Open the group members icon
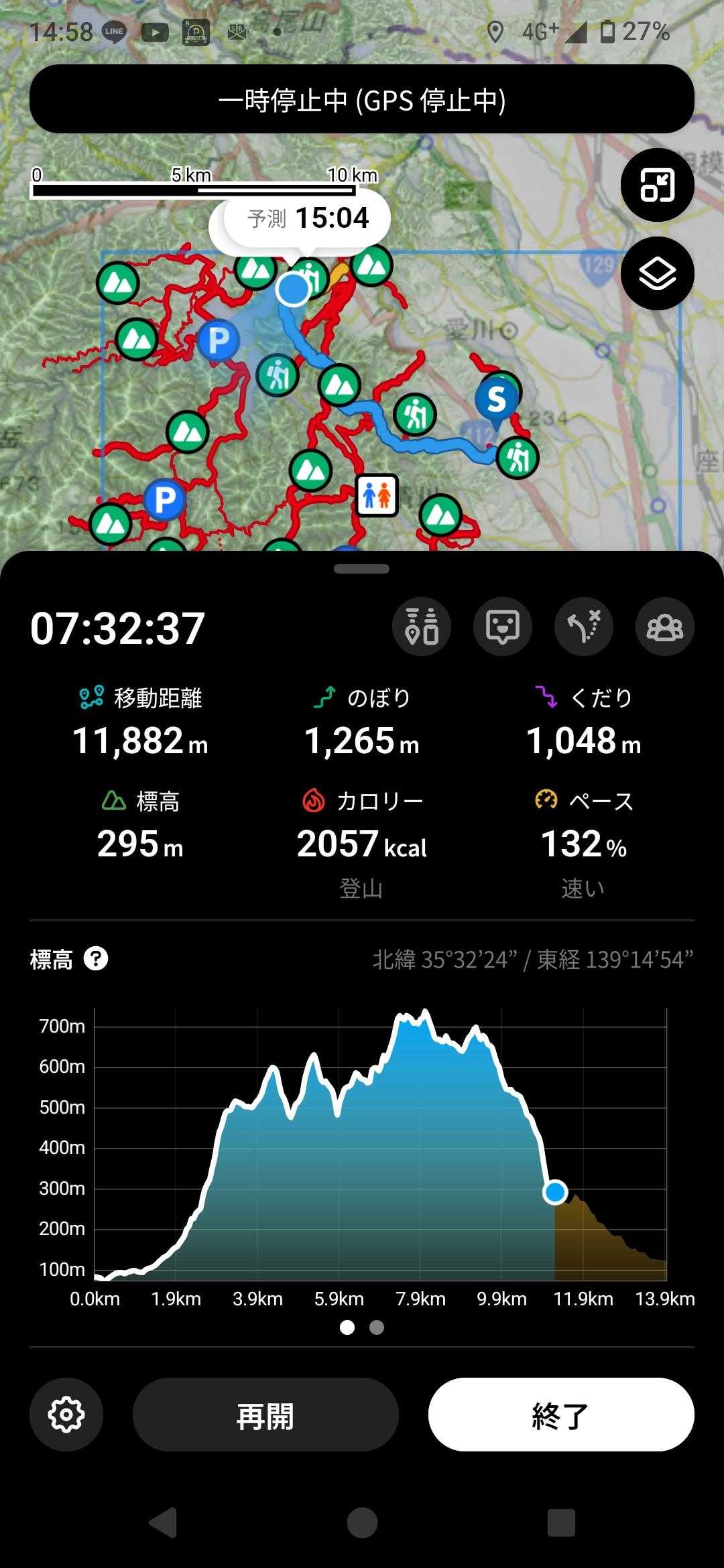724x1568 pixels. [664, 627]
